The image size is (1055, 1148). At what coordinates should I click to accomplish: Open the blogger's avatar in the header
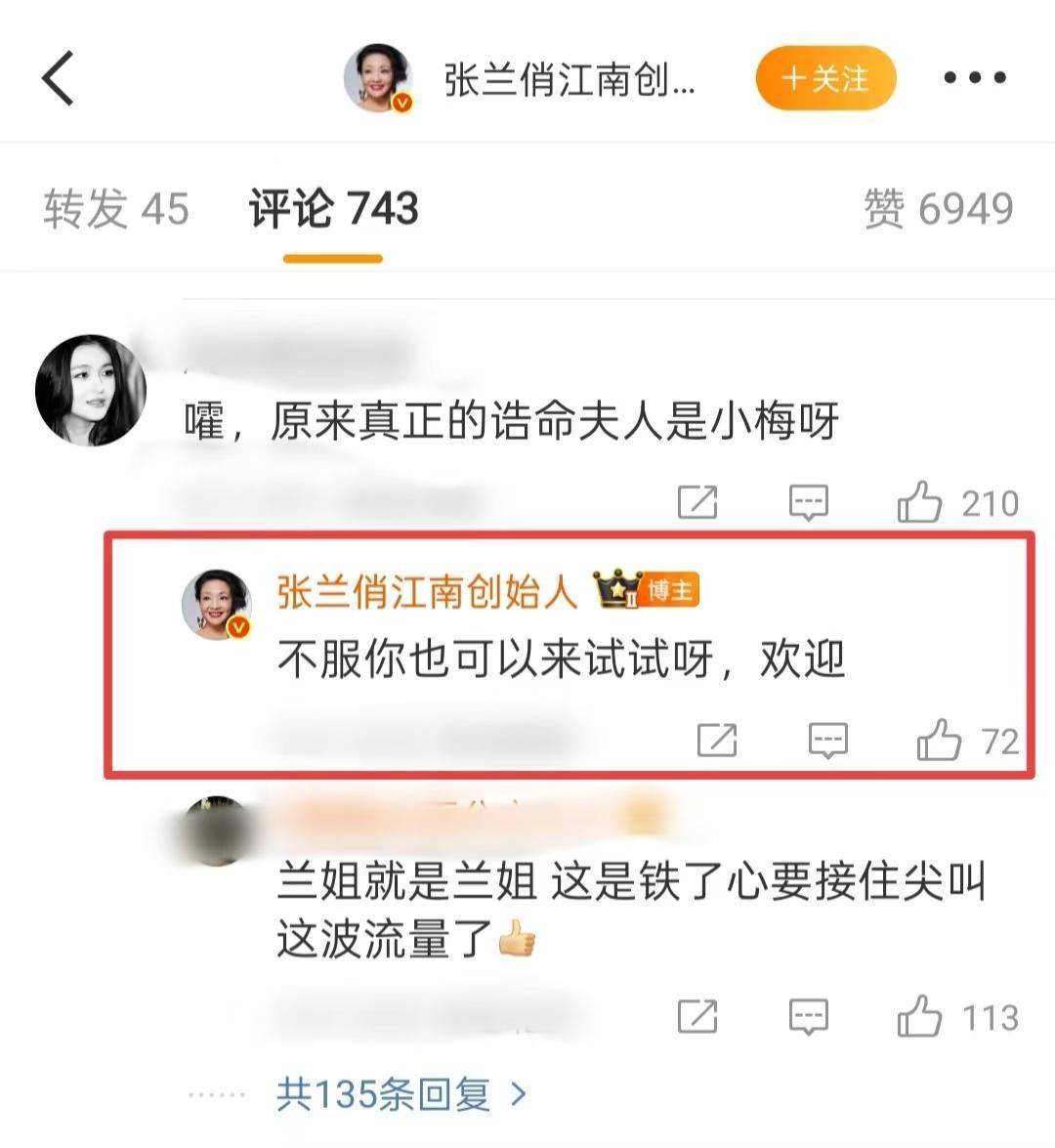[x=378, y=78]
